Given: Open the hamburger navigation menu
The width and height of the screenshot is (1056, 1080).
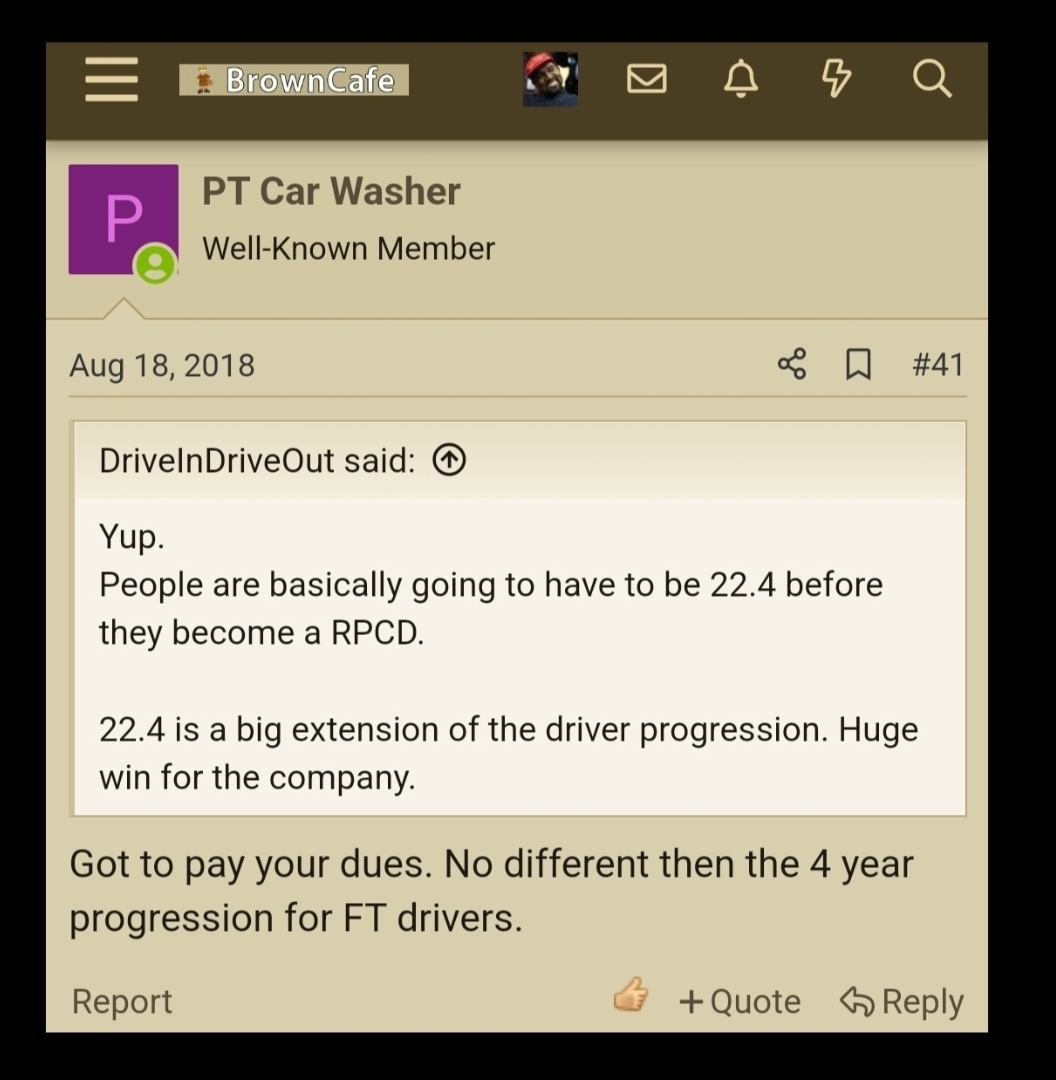Looking at the screenshot, I should 111,79.
